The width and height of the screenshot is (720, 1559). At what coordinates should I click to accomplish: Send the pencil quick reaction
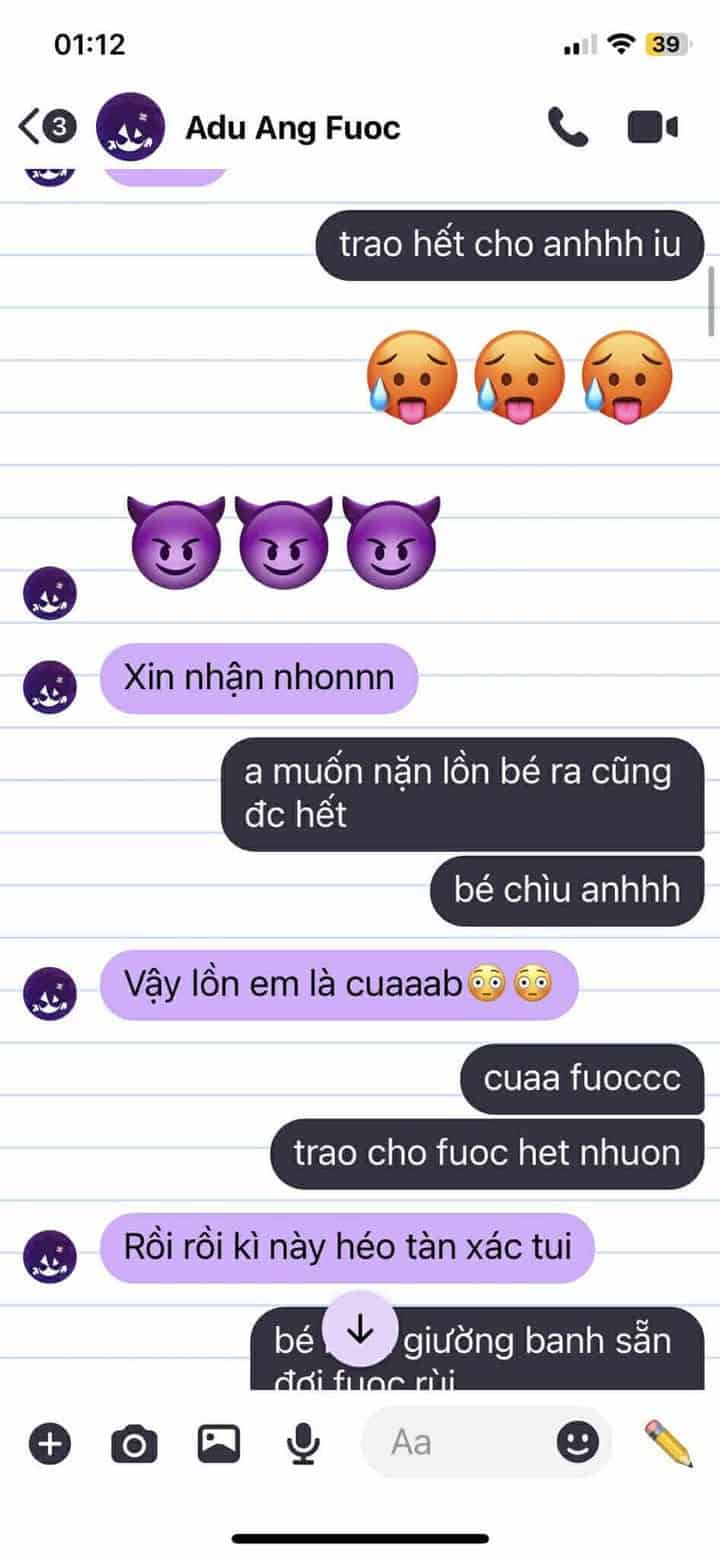[x=669, y=1443]
